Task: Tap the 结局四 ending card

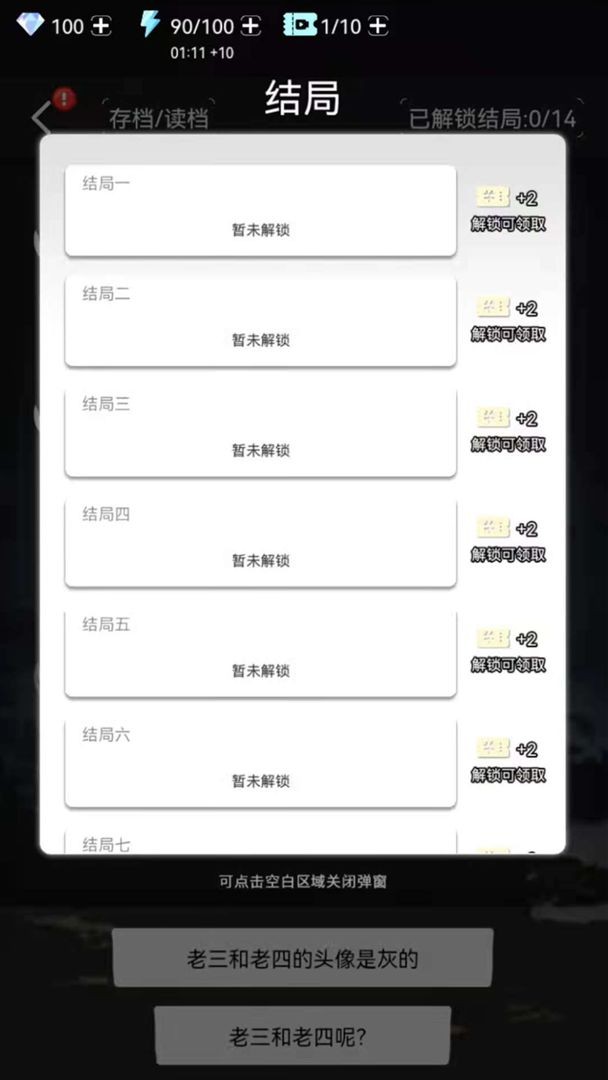Action: (260, 541)
